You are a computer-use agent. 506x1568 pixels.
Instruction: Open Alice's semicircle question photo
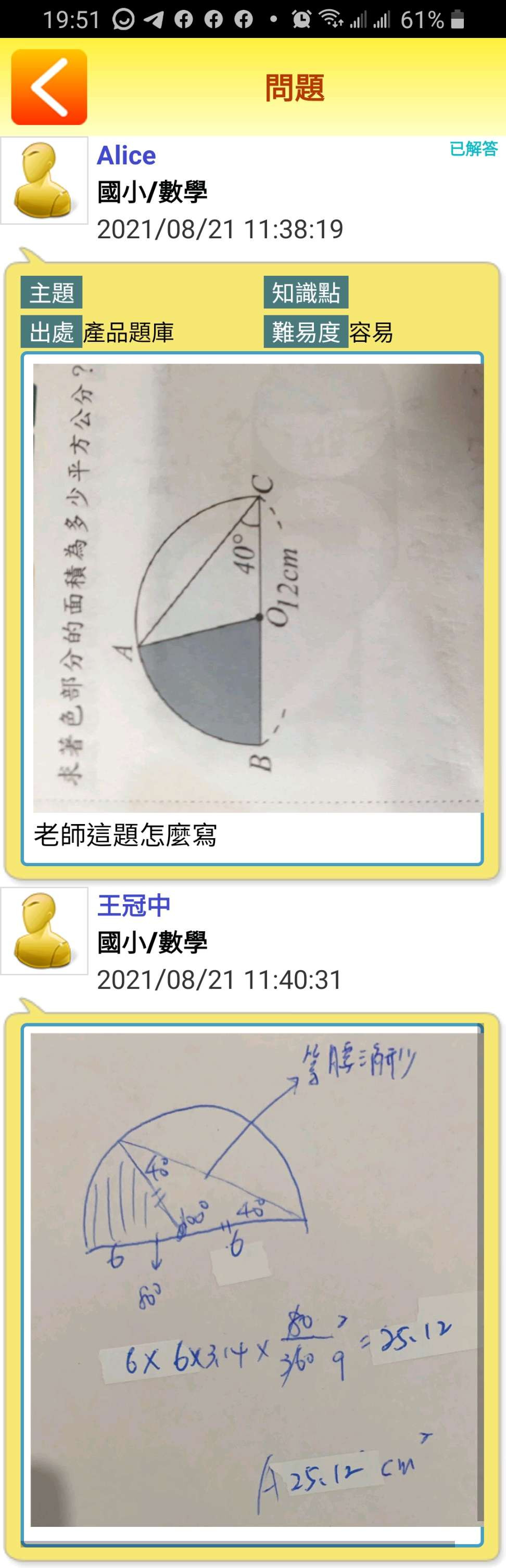pyautogui.click(x=258, y=588)
